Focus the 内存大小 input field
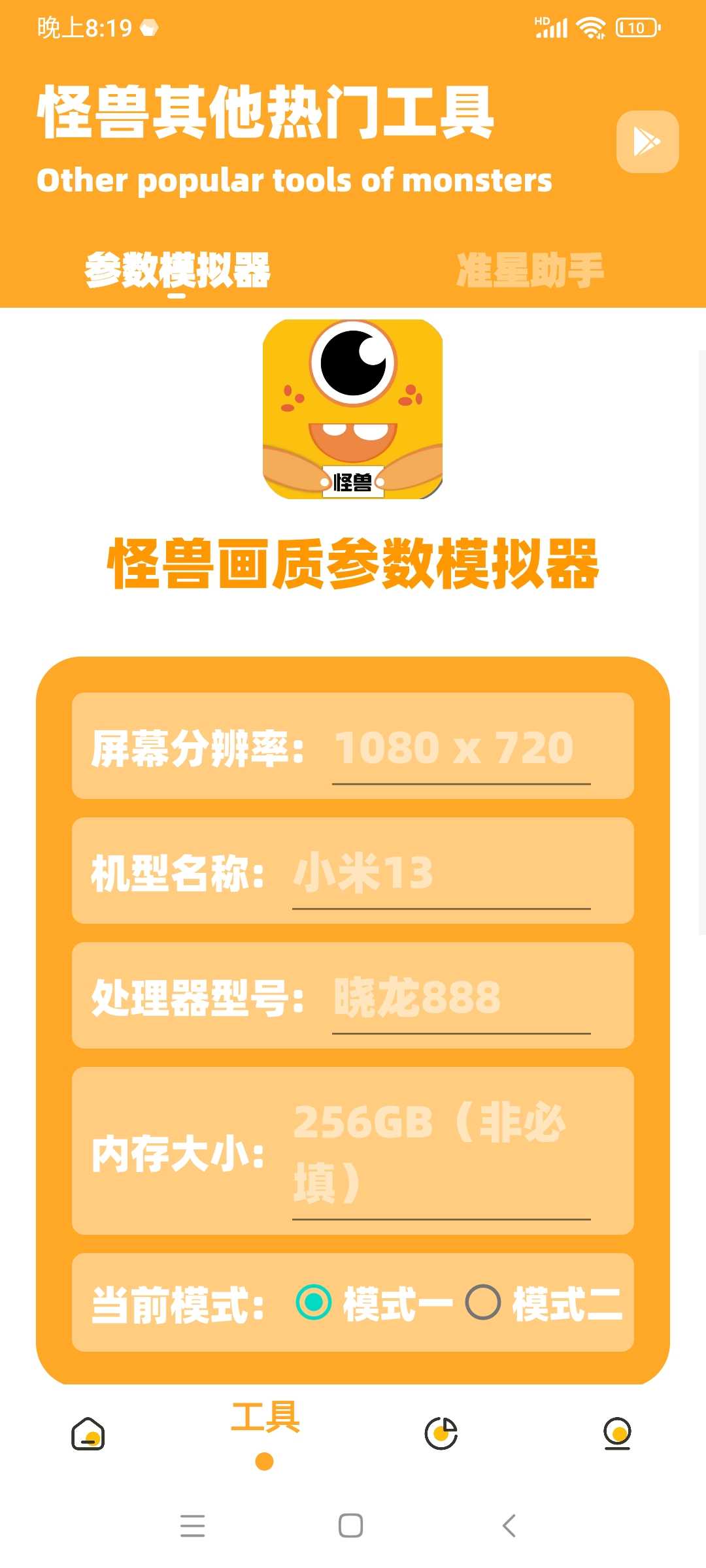 coord(441,1153)
